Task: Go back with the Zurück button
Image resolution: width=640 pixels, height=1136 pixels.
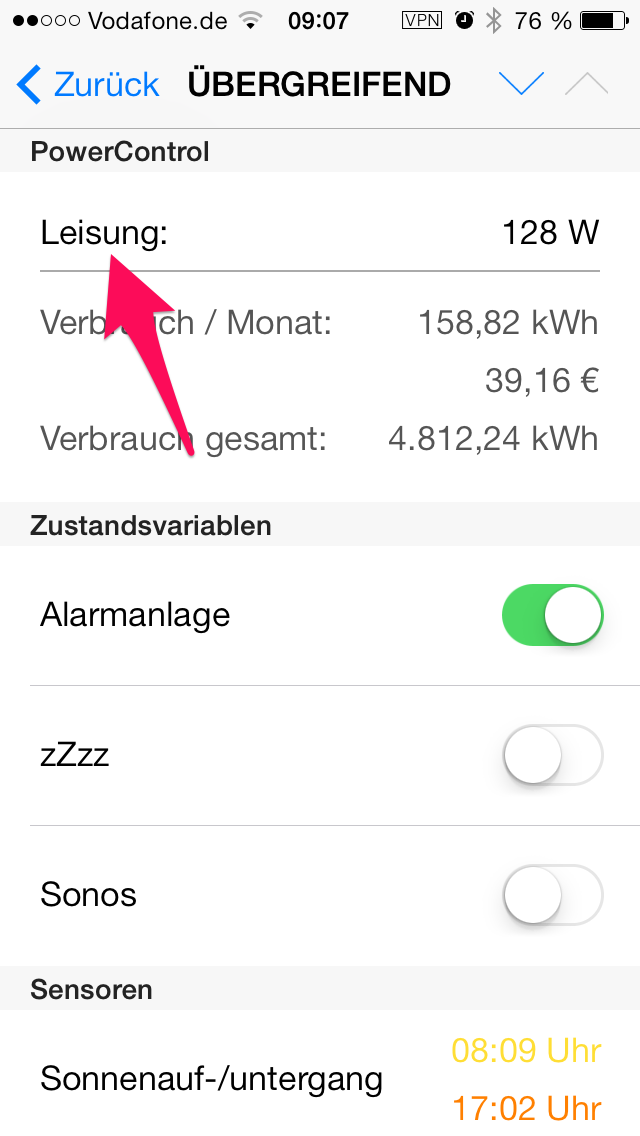Action: click(87, 84)
